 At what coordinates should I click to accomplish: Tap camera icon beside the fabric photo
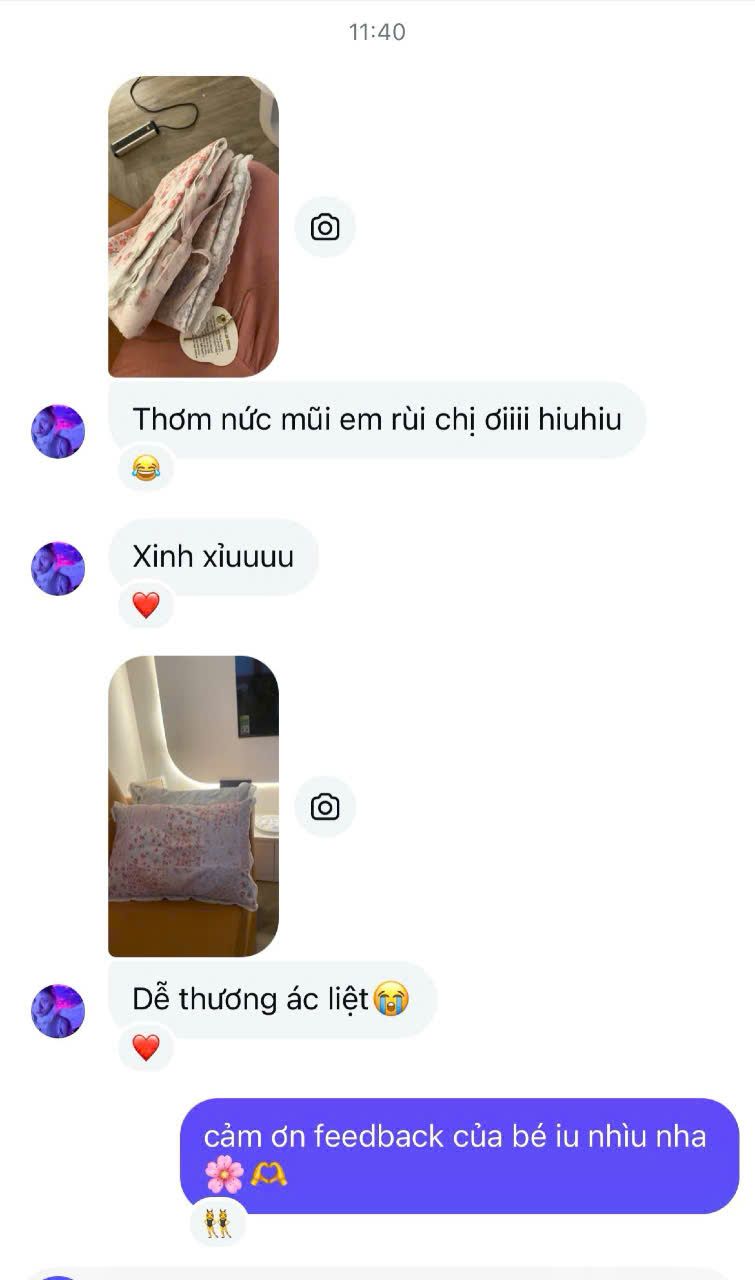(325, 227)
